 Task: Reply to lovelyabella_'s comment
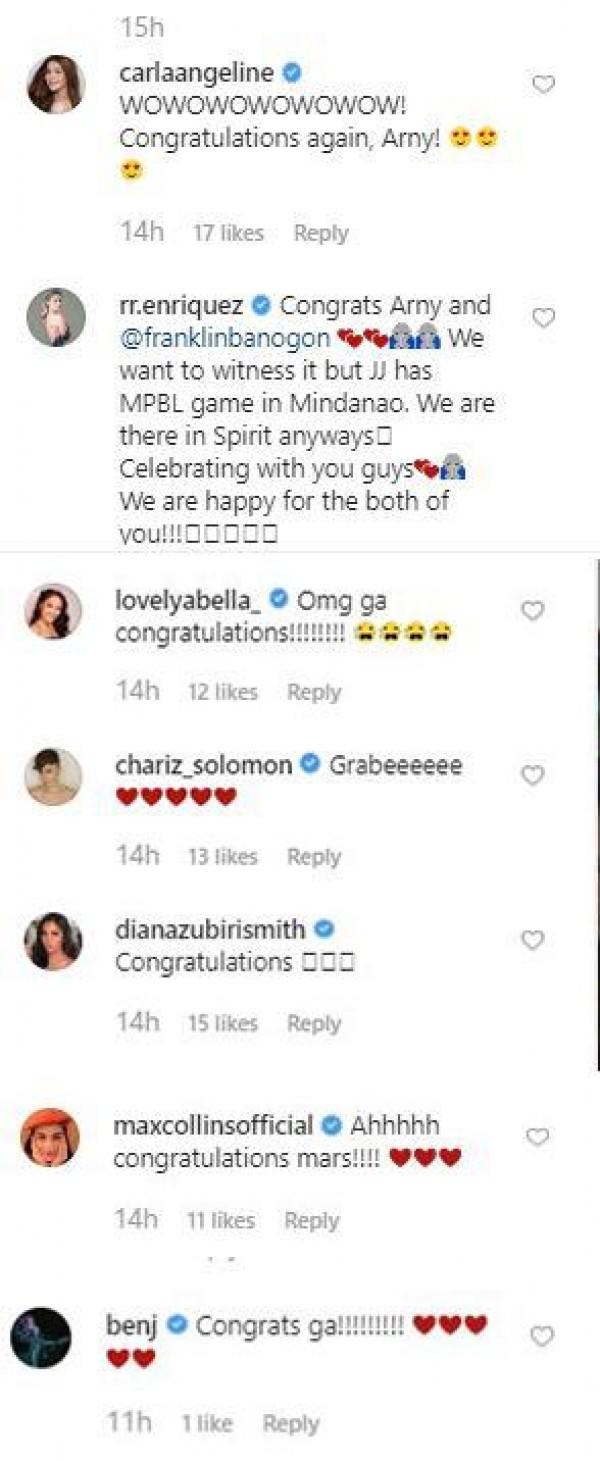pyautogui.click(x=314, y=692)
